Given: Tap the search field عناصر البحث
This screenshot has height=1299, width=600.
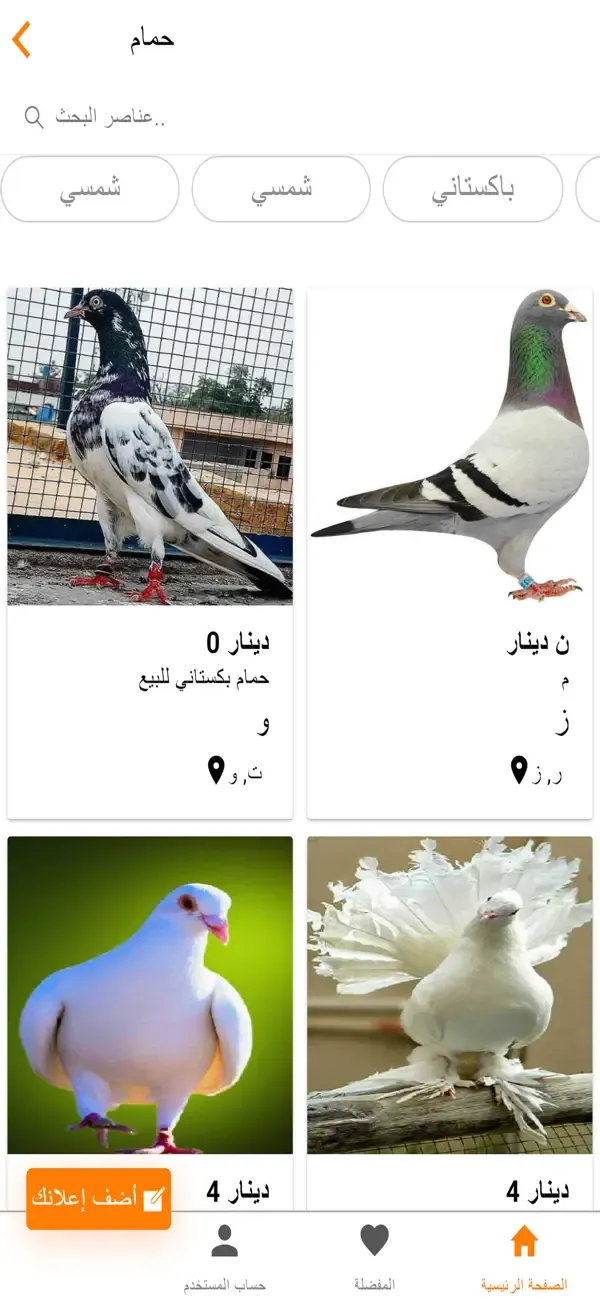Looking at the screenshot, I should [x=300, y=118].
